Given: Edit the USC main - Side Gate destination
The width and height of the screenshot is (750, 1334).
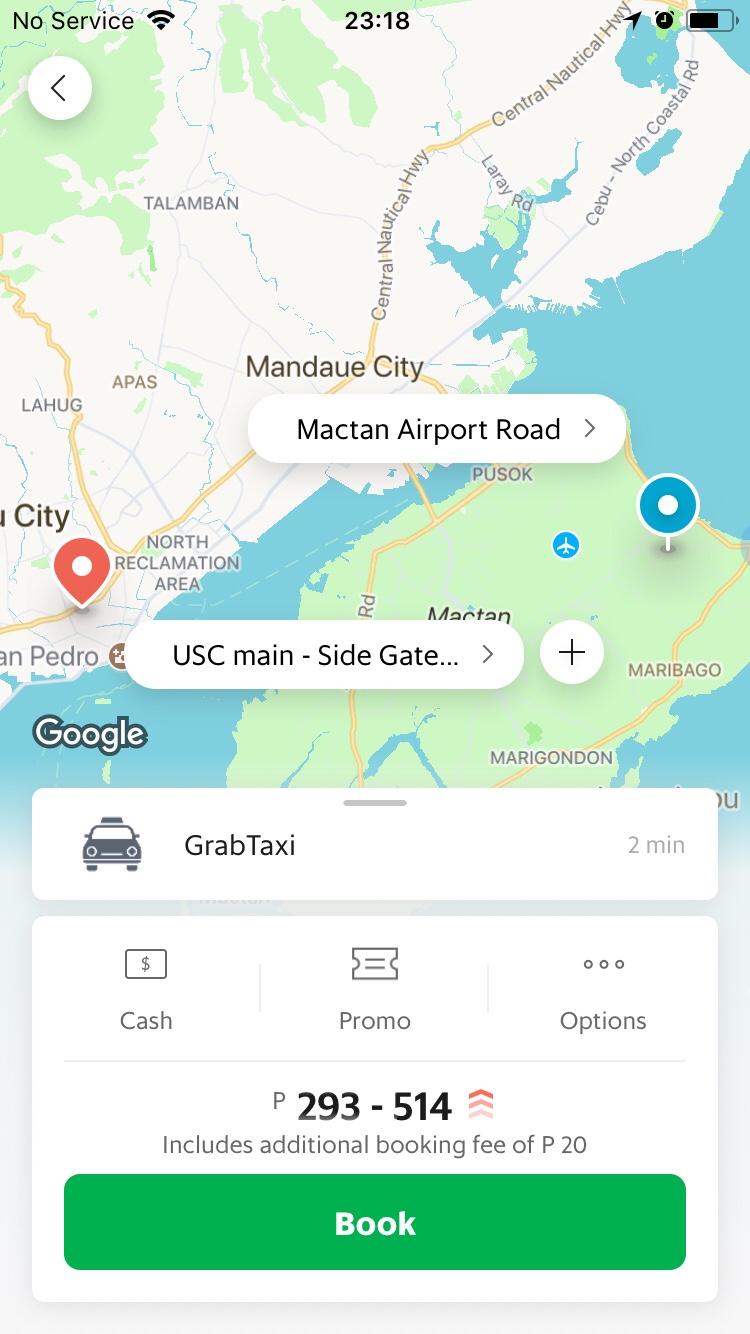Looking at the screenshot, I should [324, 655].
